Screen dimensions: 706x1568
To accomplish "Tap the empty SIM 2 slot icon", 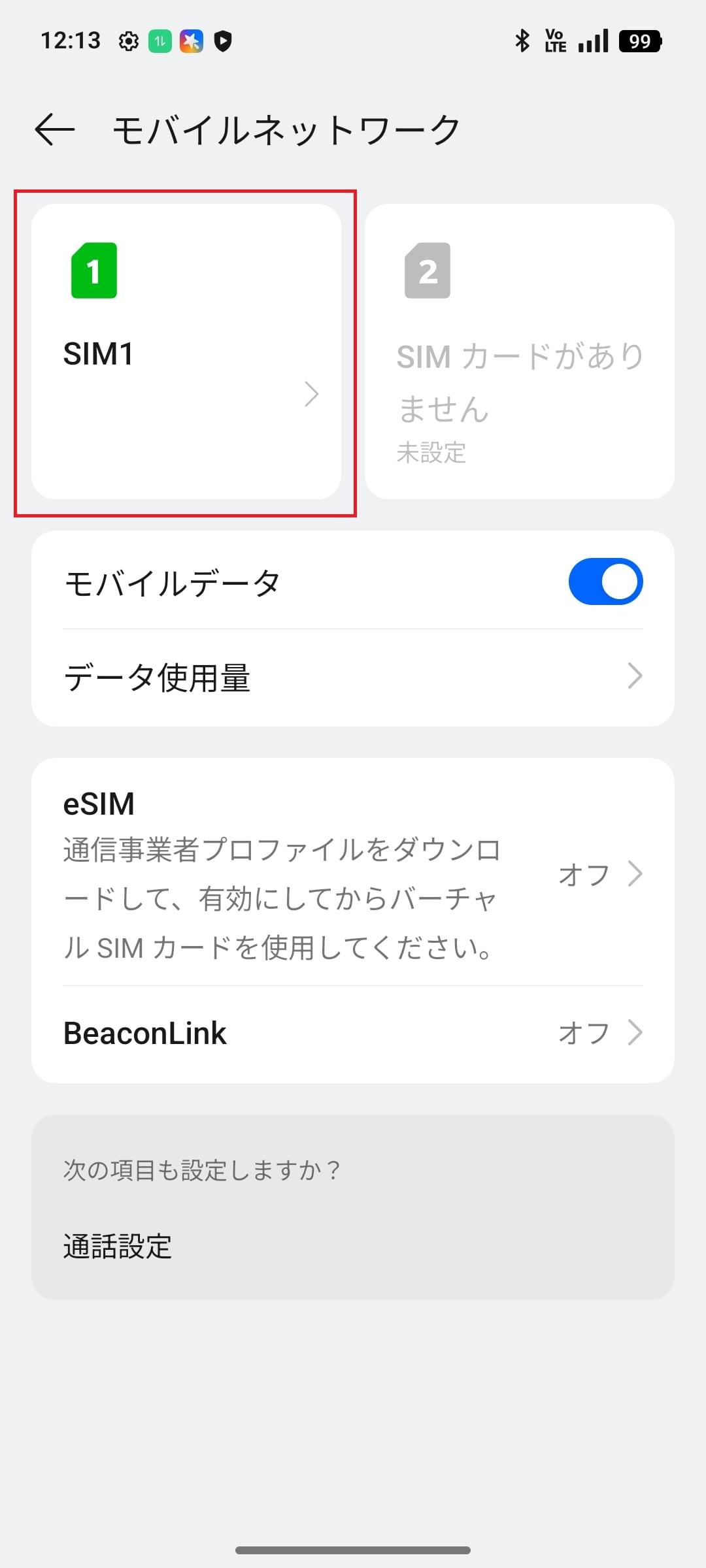I will [428, 270].
